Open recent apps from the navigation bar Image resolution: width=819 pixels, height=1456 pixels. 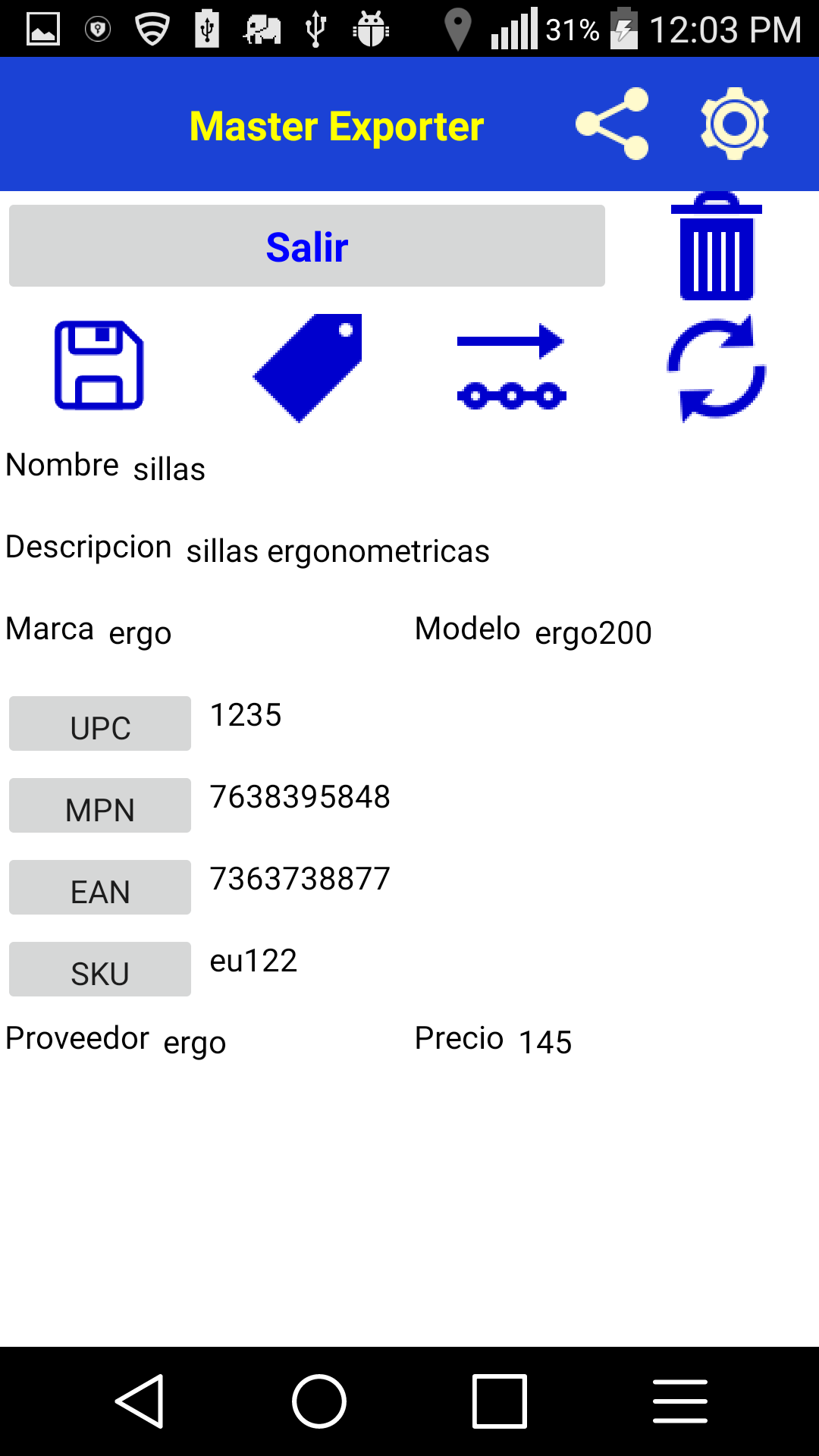coord(500,1401)
